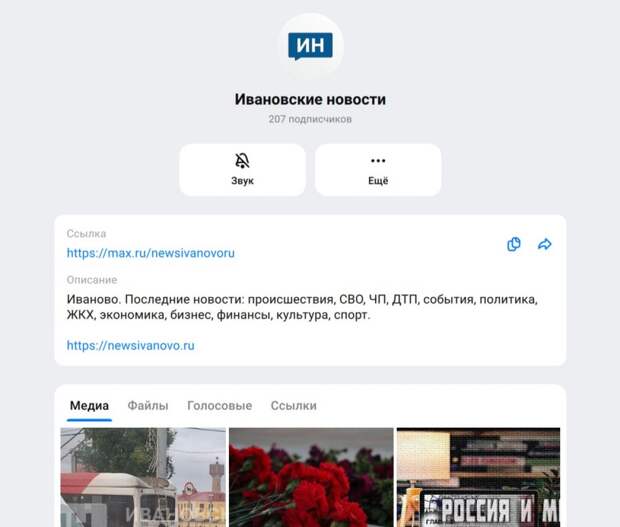Share the channel link
The image size is (620, 527).
coord(545,244)
